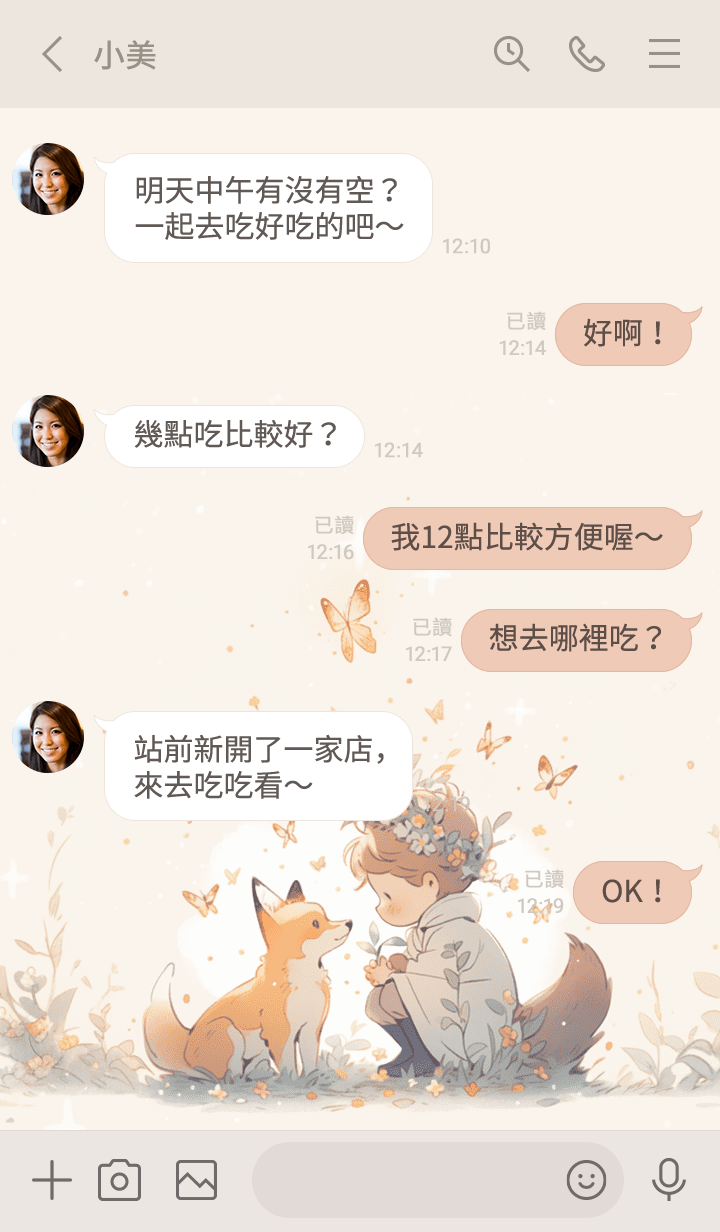Launch the camera from the chat bar
This screenshot has width=720, height=1232.
pos(119,1181)
